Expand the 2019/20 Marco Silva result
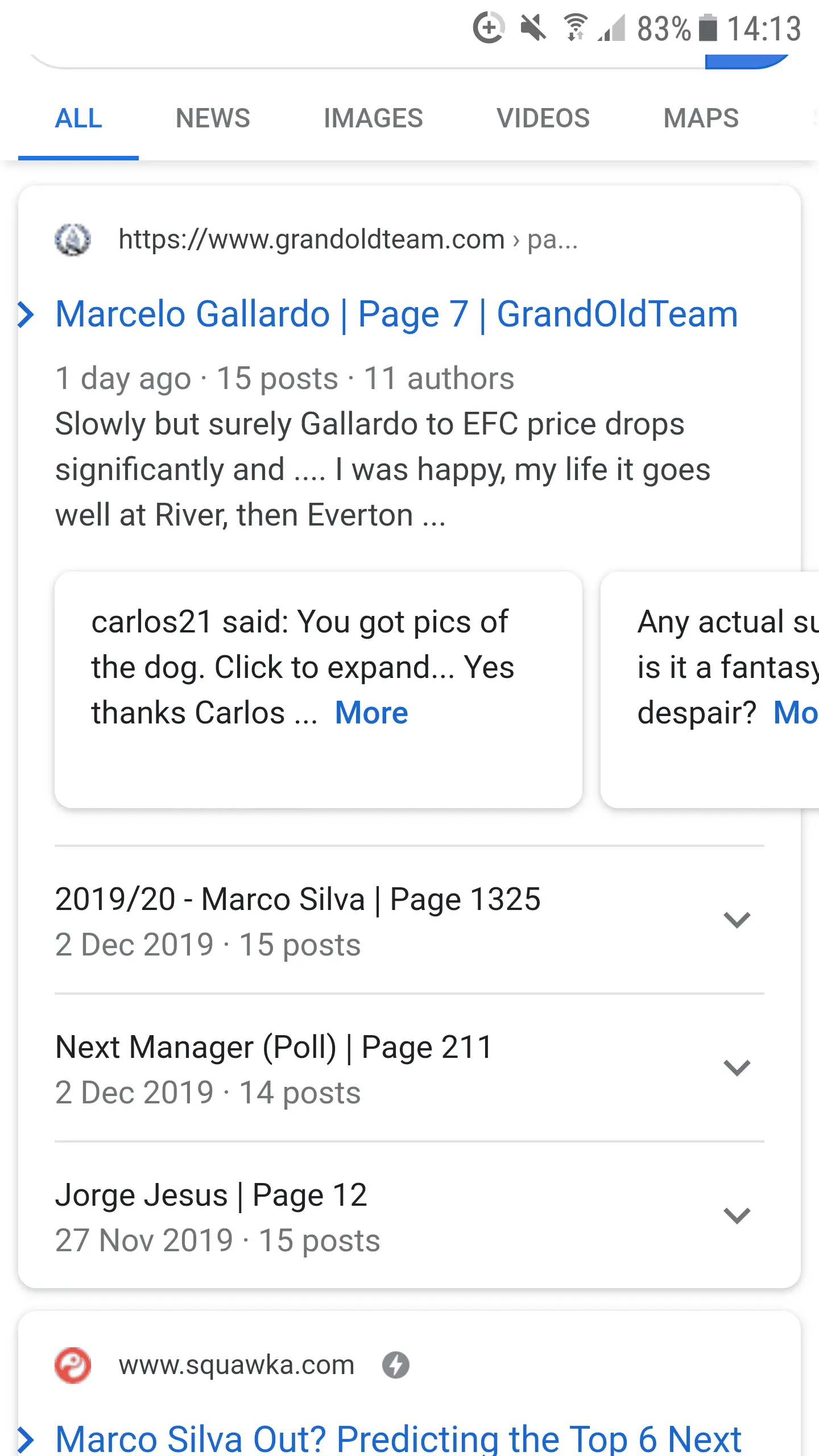The width and height of the screenshot is (819, 1456). (737, 920)
